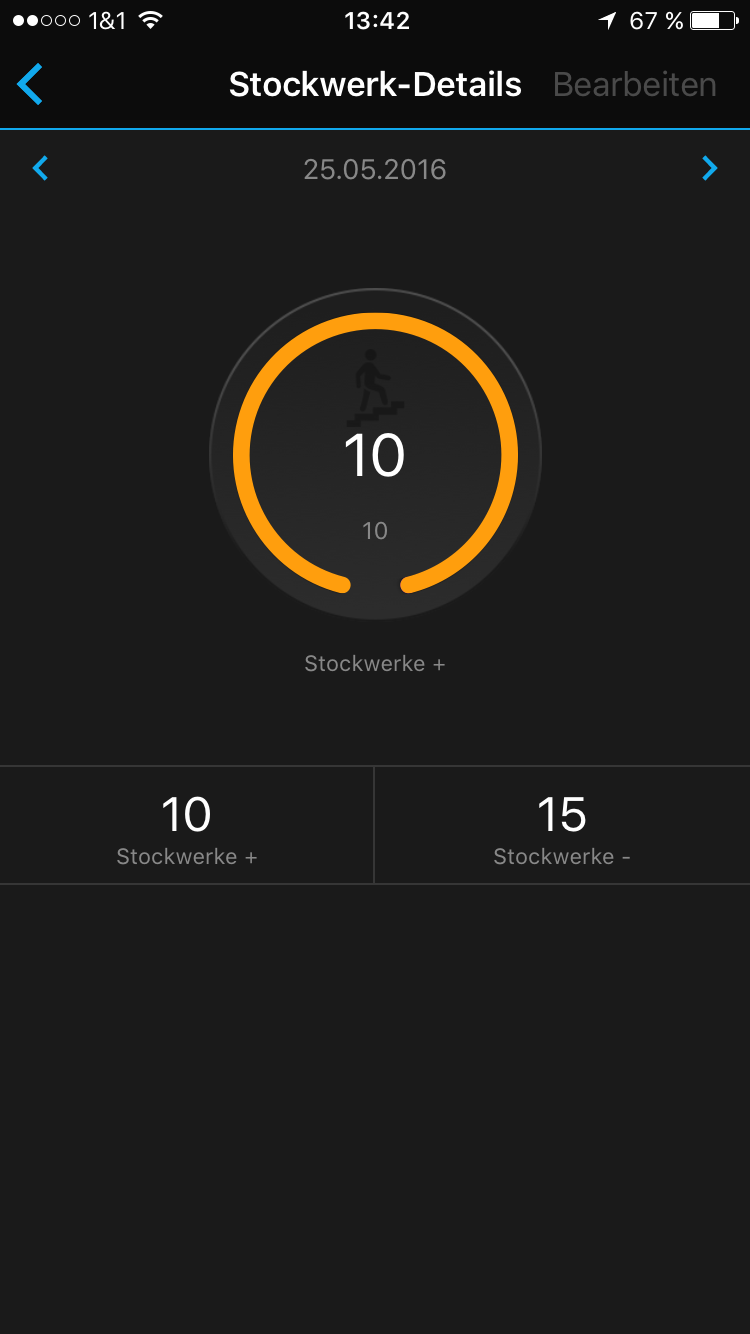The image size is (750, 1334).
Task: Go back from Stockwerk-Details
Action: pyautogui.click(x=30, y=85)
